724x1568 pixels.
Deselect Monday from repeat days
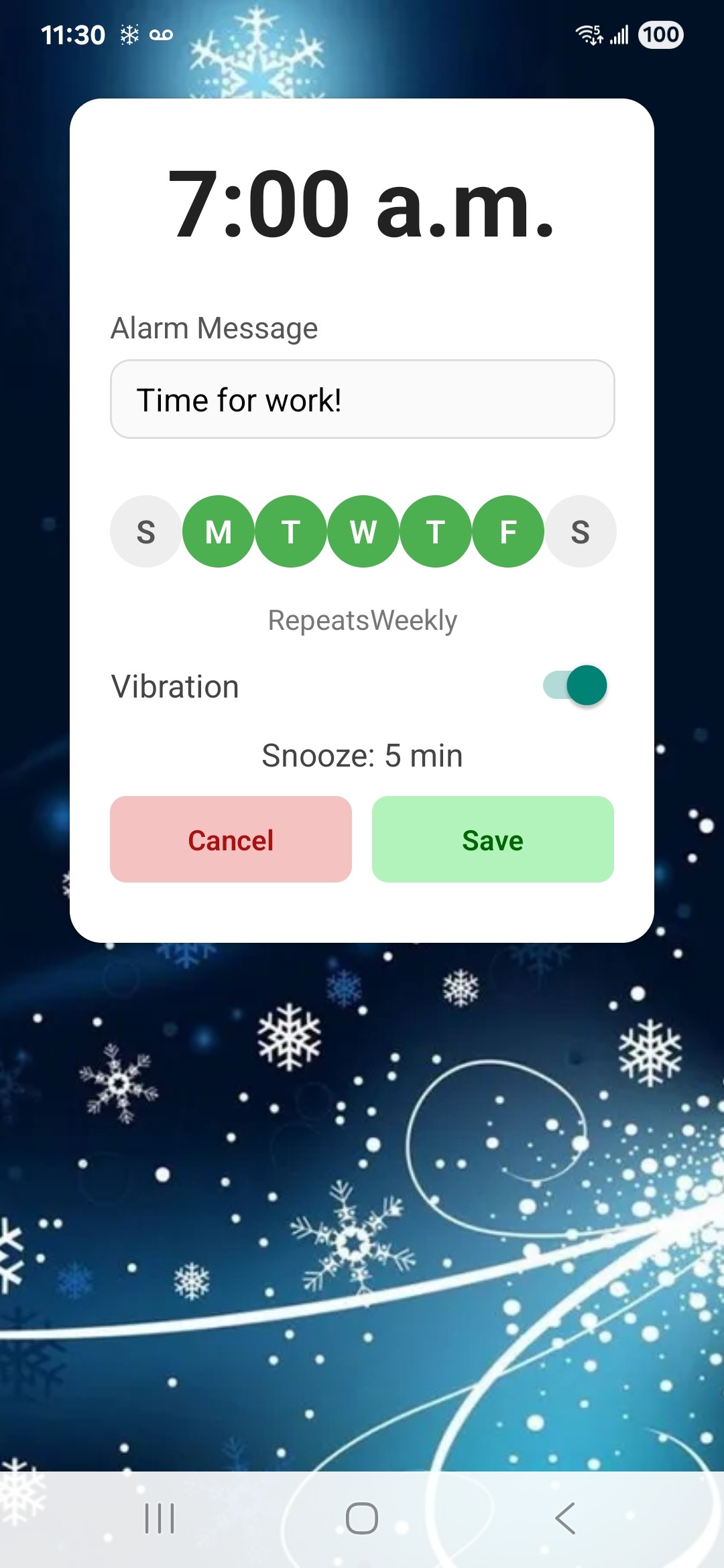[x=219, y=531]
